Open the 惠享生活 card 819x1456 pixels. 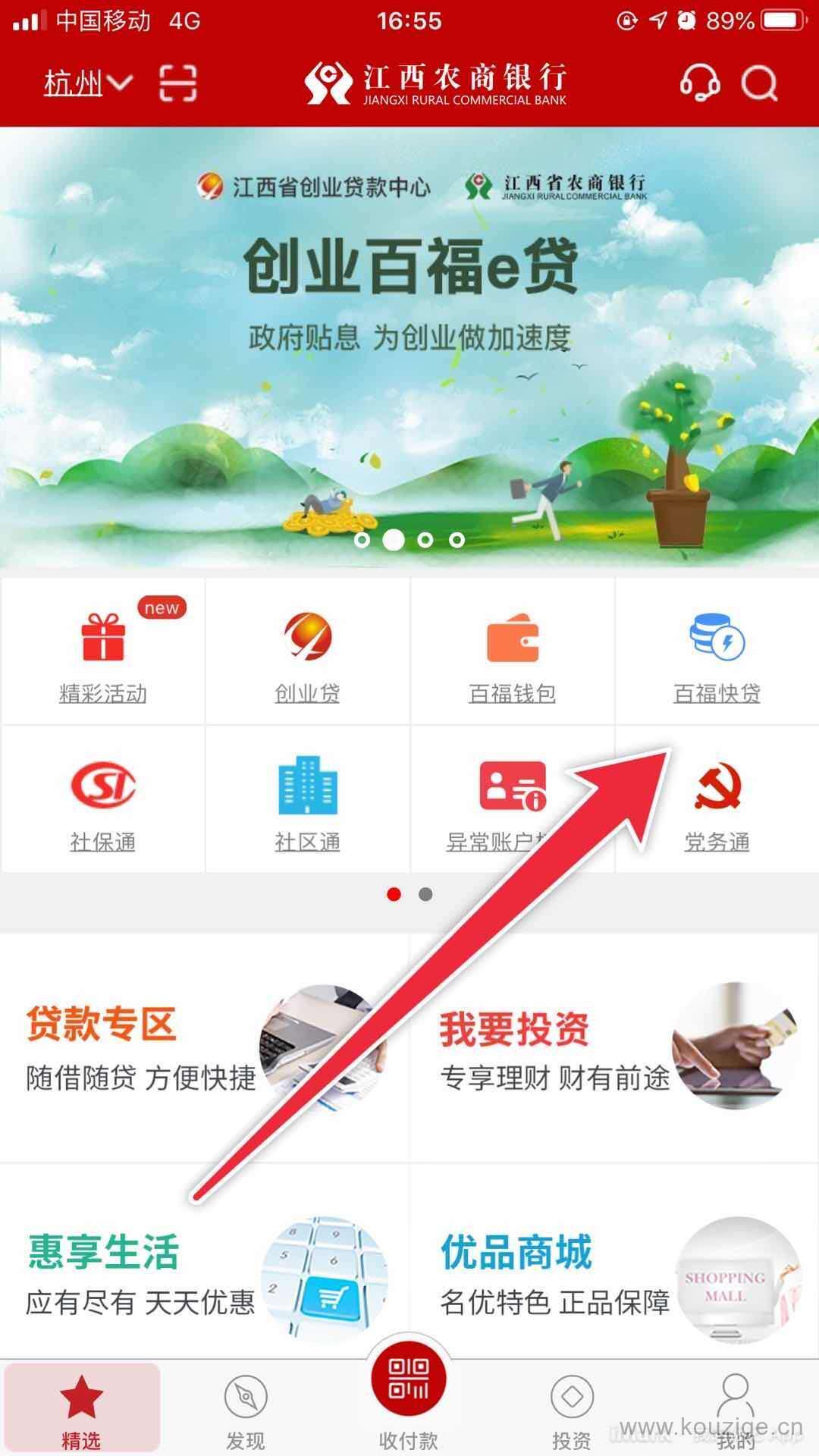(205, 1274)
